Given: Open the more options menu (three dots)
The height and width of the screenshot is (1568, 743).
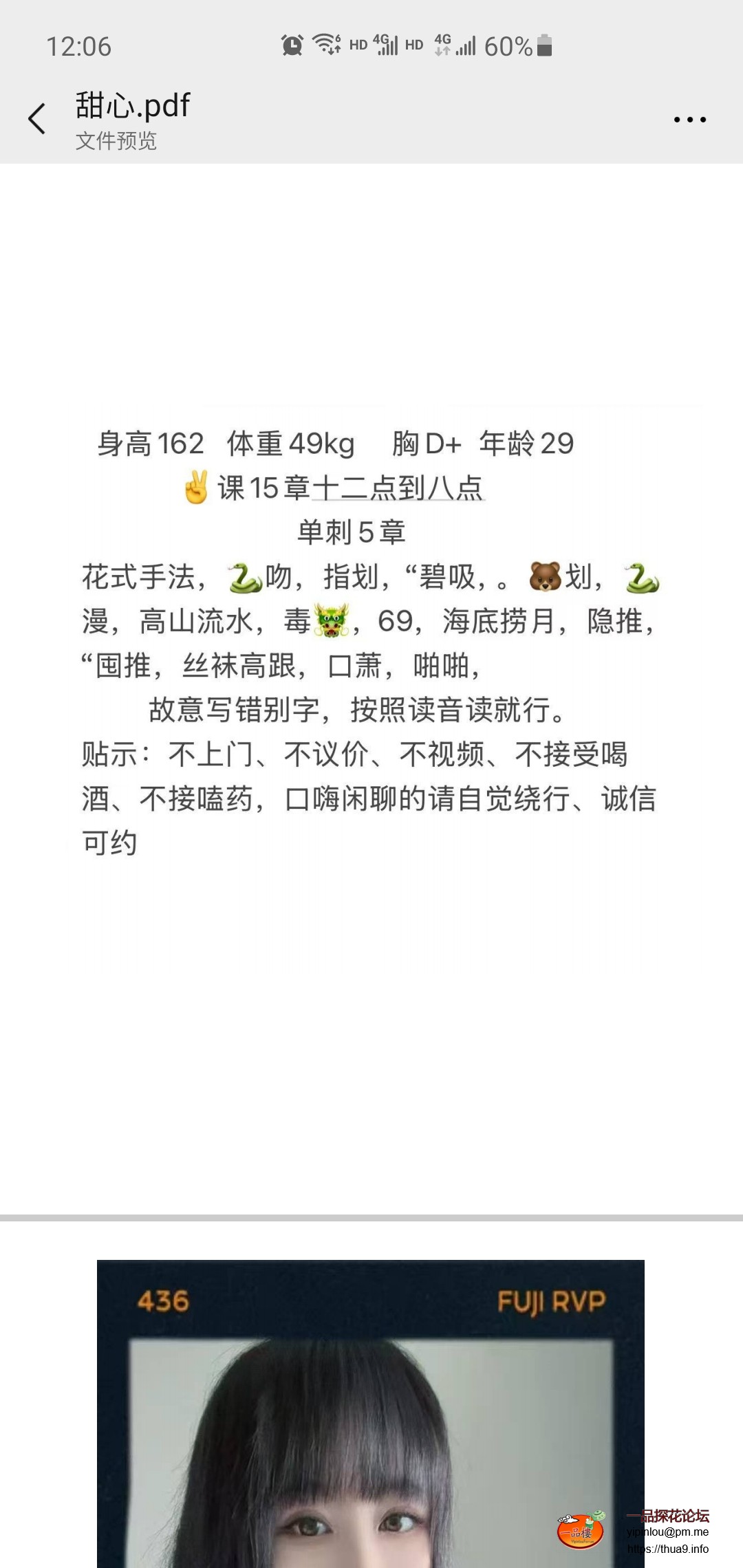Looking at the screenshot, I should [690, 119].
